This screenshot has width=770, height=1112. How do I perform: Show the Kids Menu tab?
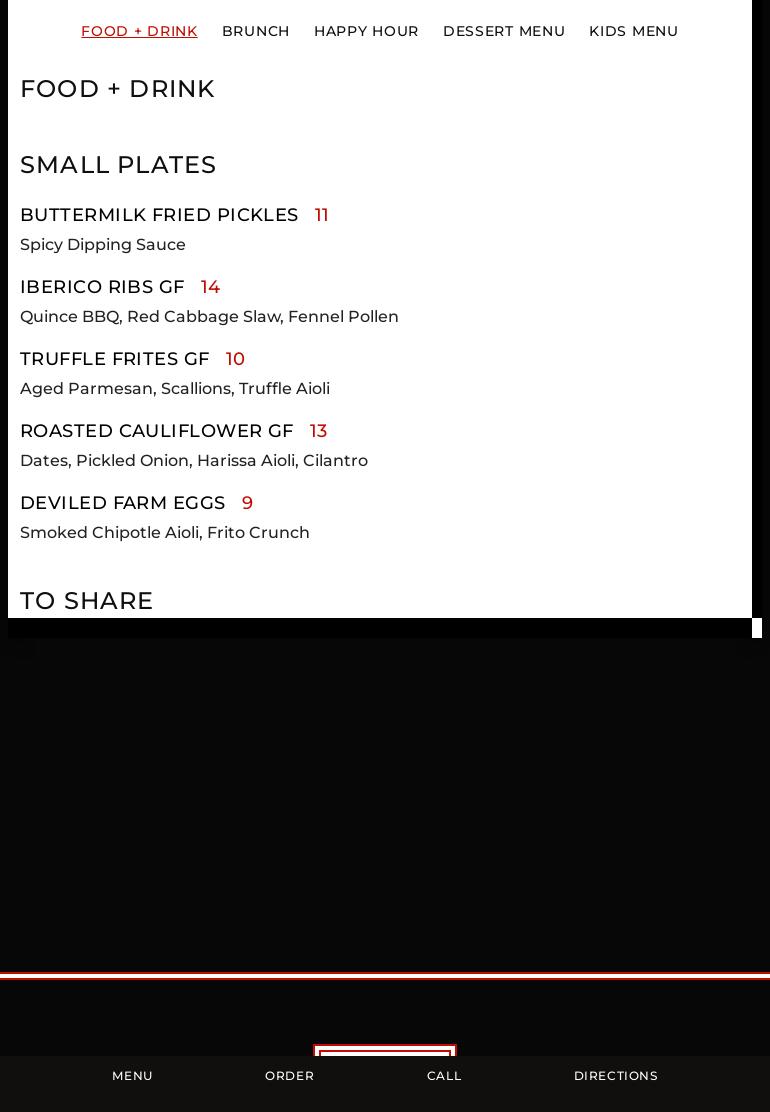[x=633, y=31]
